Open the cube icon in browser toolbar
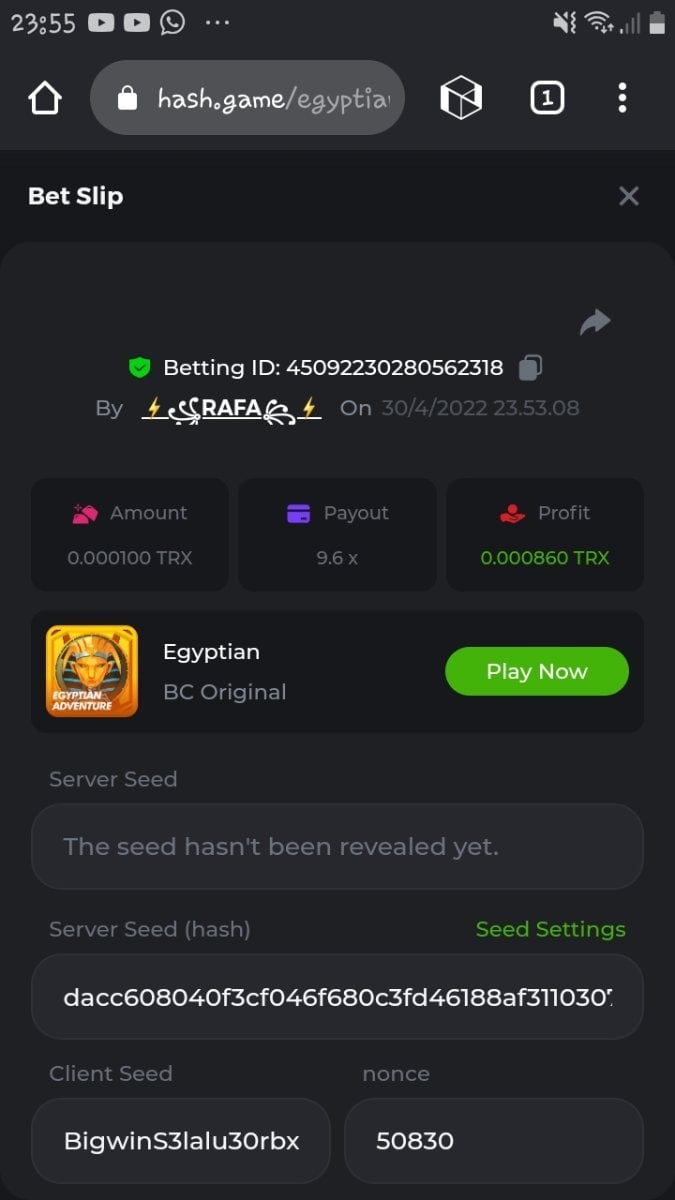675x1200 pixels. (461, 98)
